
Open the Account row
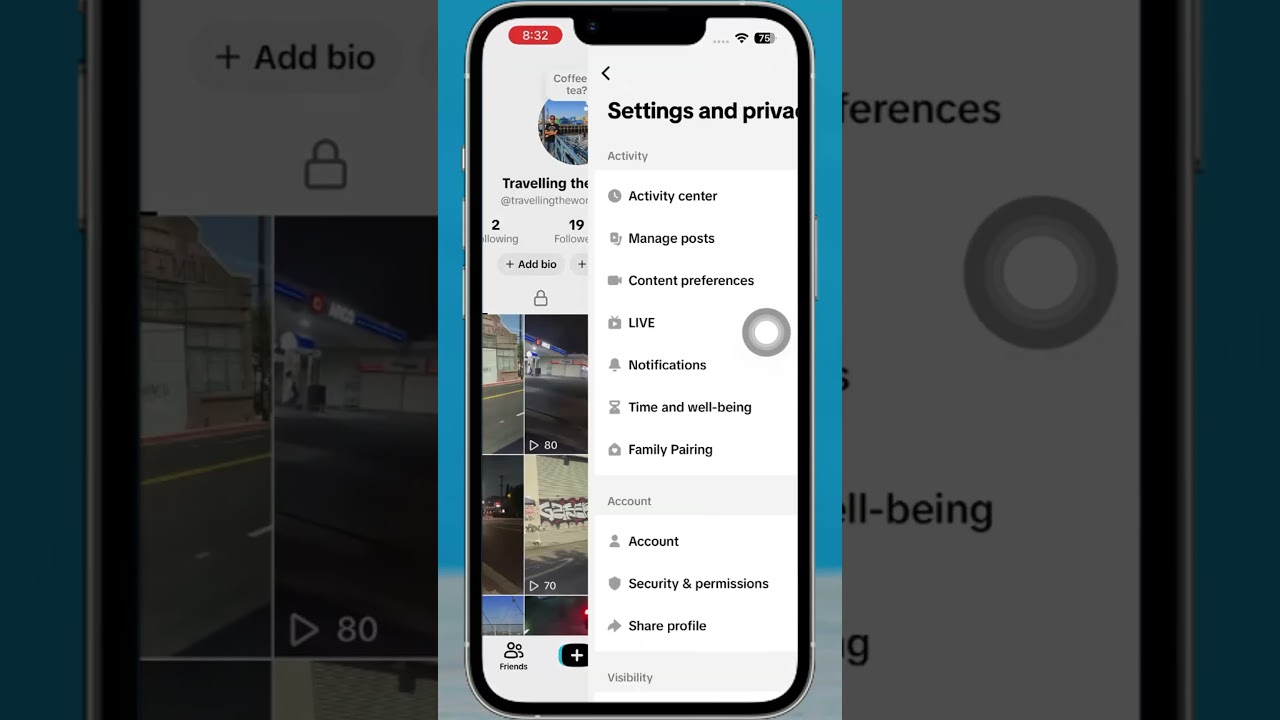point(696,541)
